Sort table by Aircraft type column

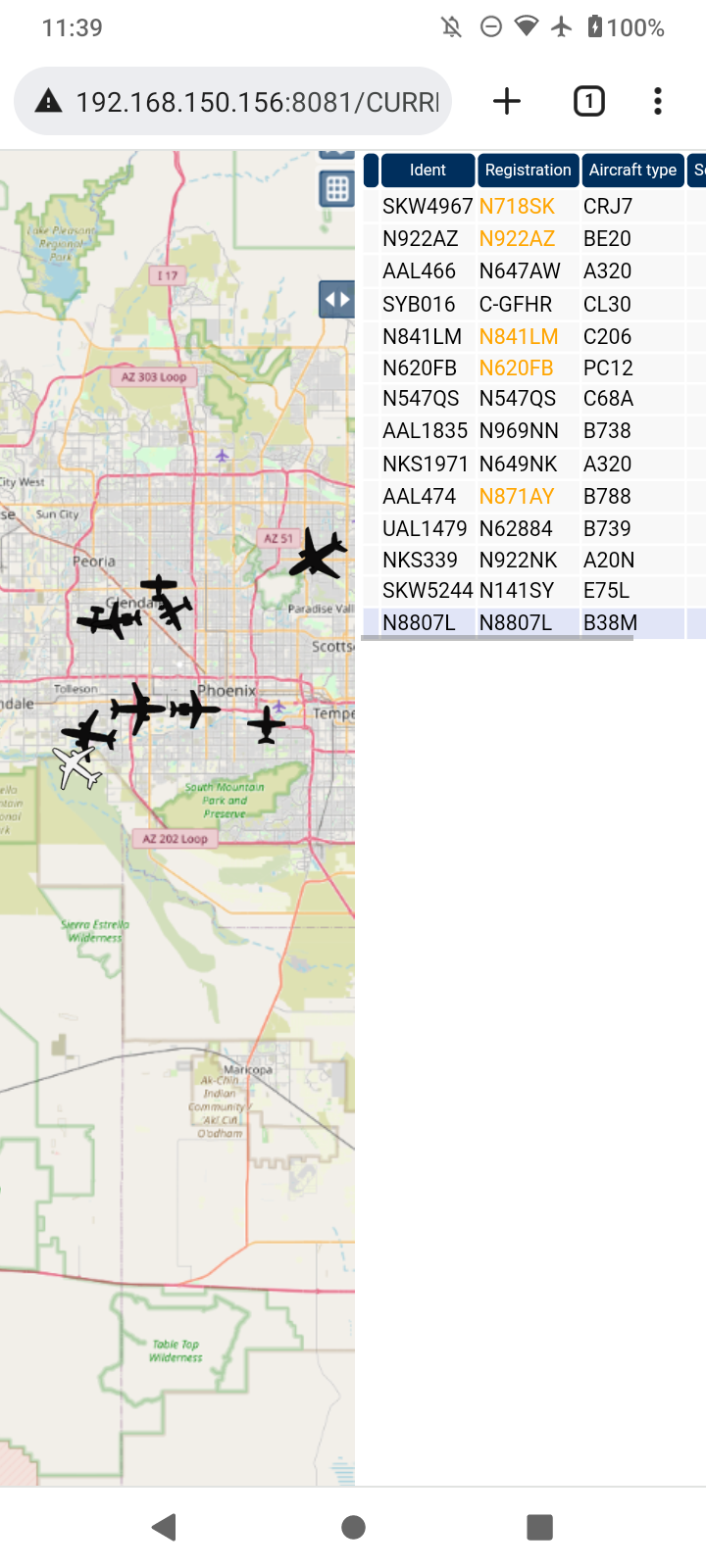(x=632, y=171)
